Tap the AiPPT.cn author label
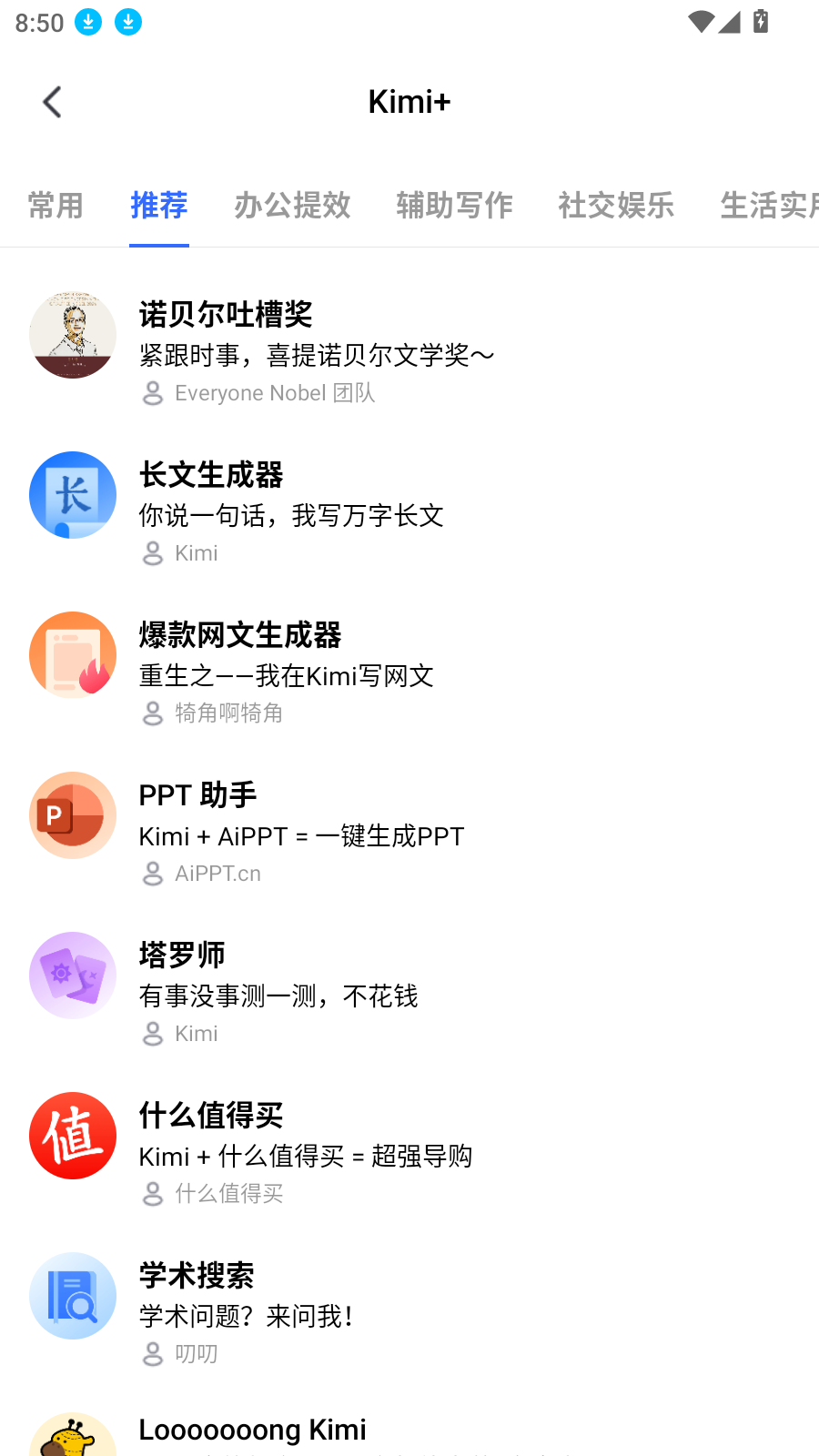 (x=217, y=874)
